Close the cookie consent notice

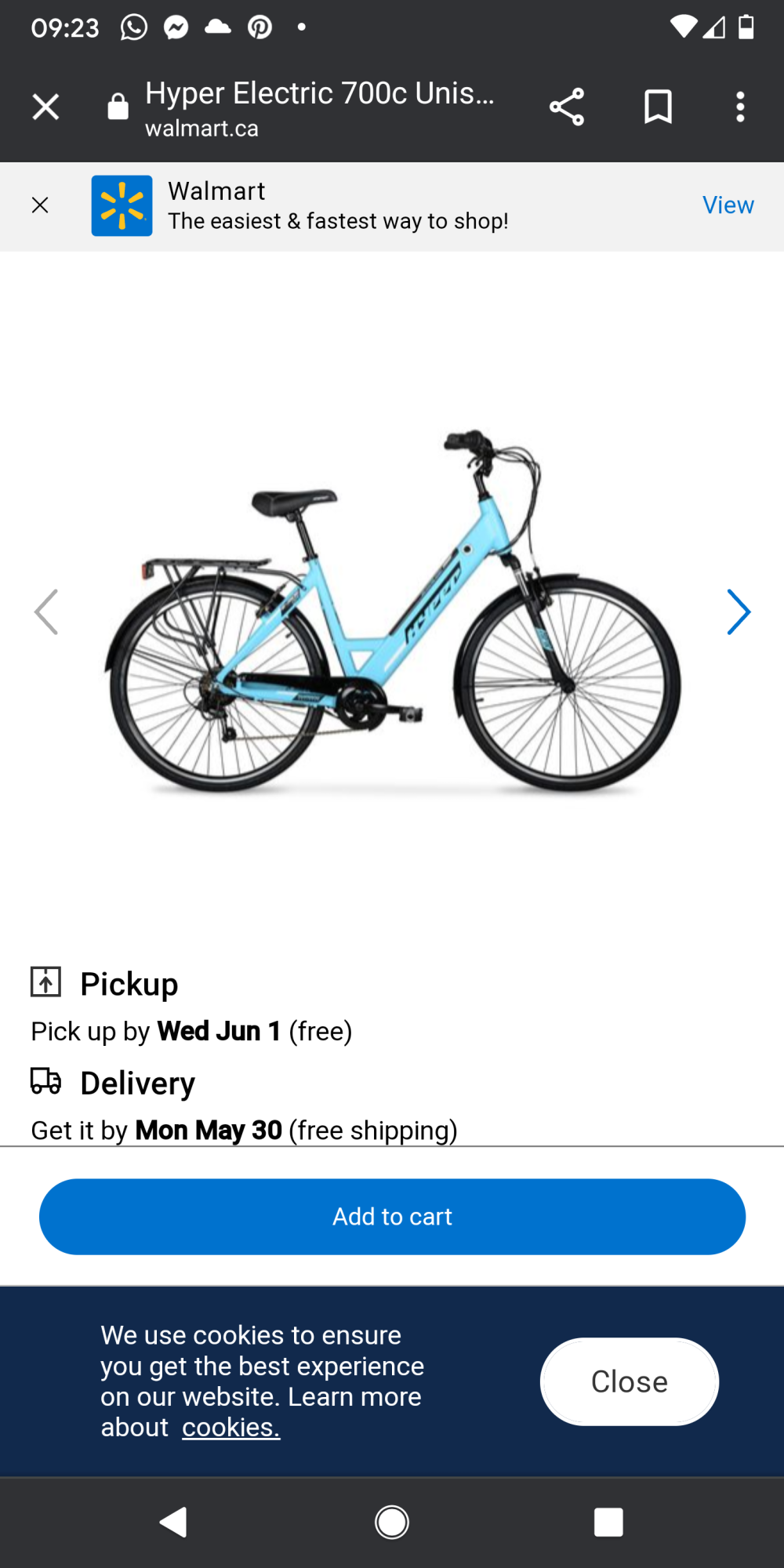629,1381
